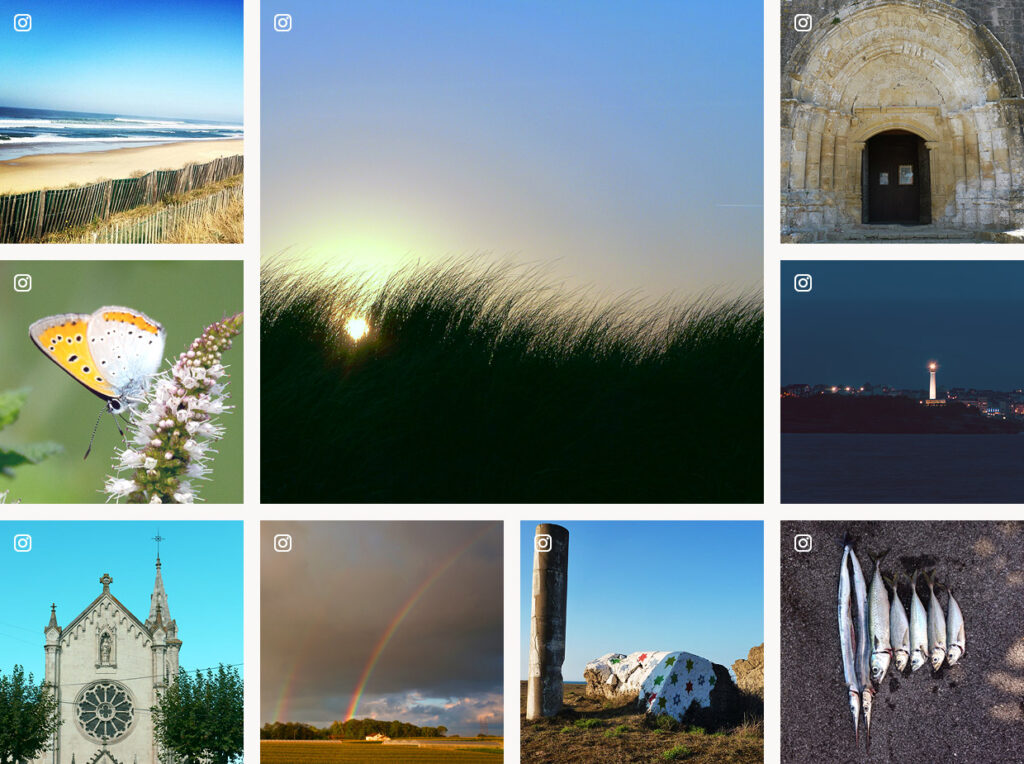View the lighthouse at night photo
The width and height of the screenshot is (1024, 764).
pyautogui.click(x=901, y=381)
